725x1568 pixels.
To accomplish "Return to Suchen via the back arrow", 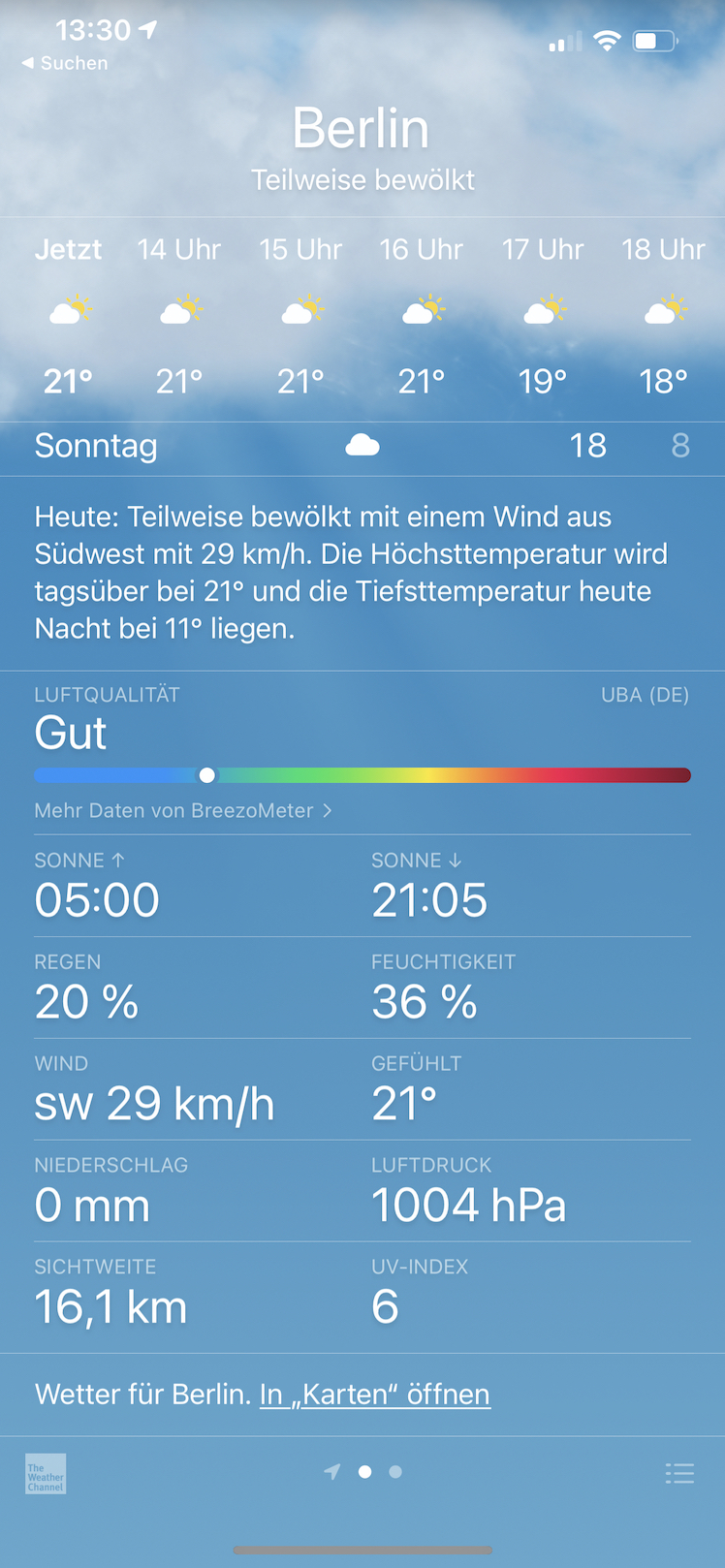I will click(x=64, y=63).
